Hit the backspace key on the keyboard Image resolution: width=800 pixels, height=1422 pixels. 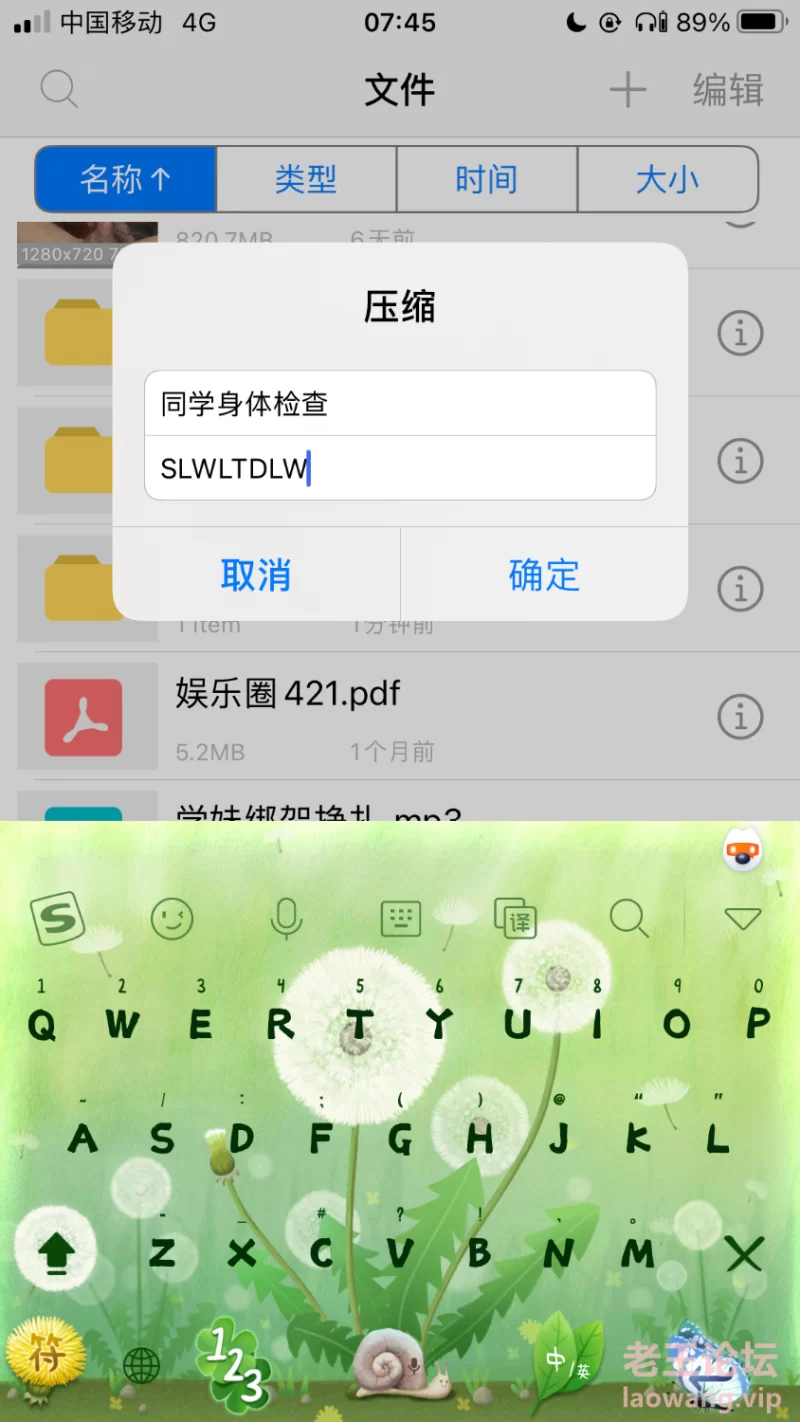click(744, 1253)
